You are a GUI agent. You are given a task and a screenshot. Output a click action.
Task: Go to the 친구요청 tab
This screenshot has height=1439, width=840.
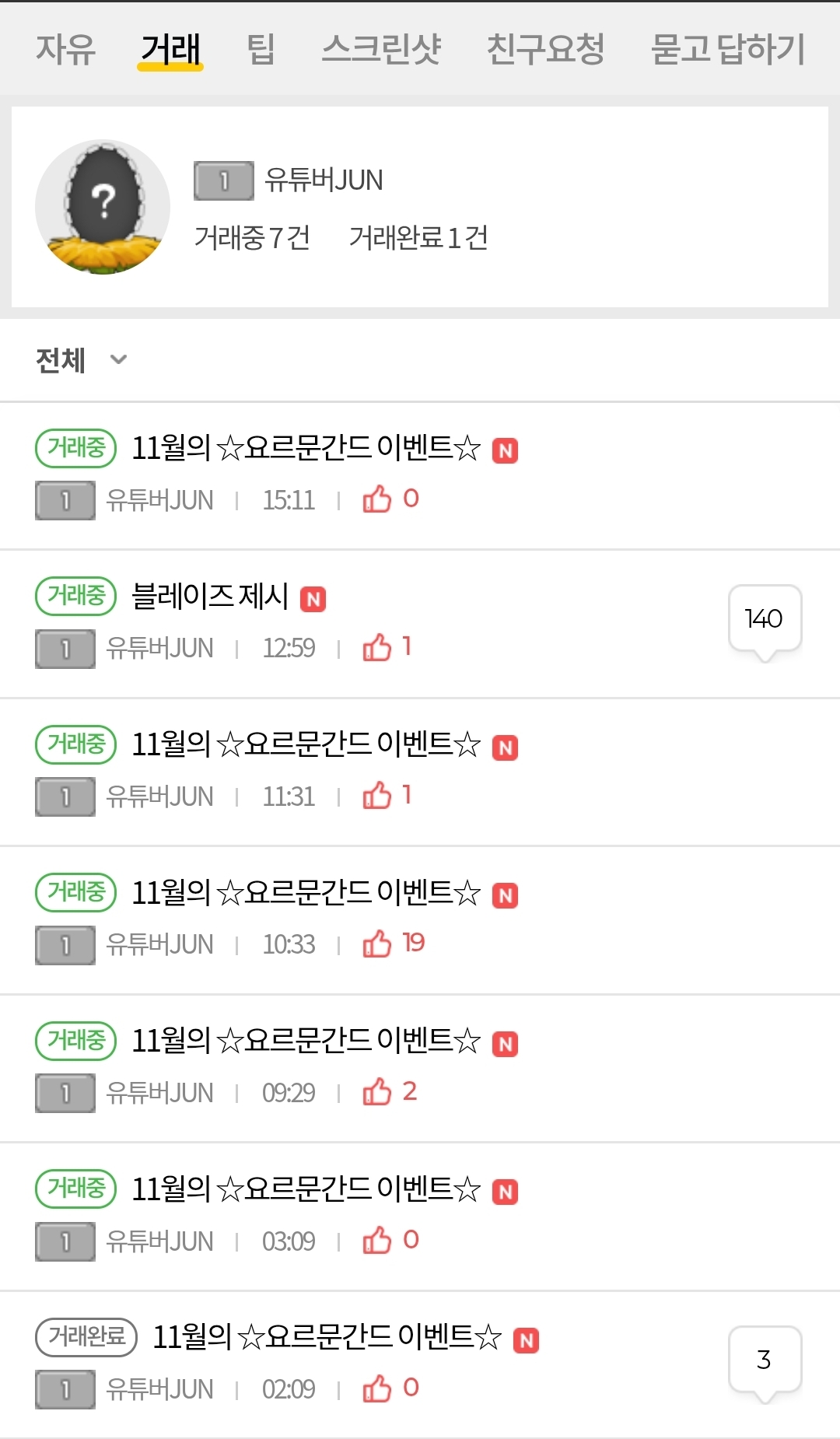(x=545, y=49)
